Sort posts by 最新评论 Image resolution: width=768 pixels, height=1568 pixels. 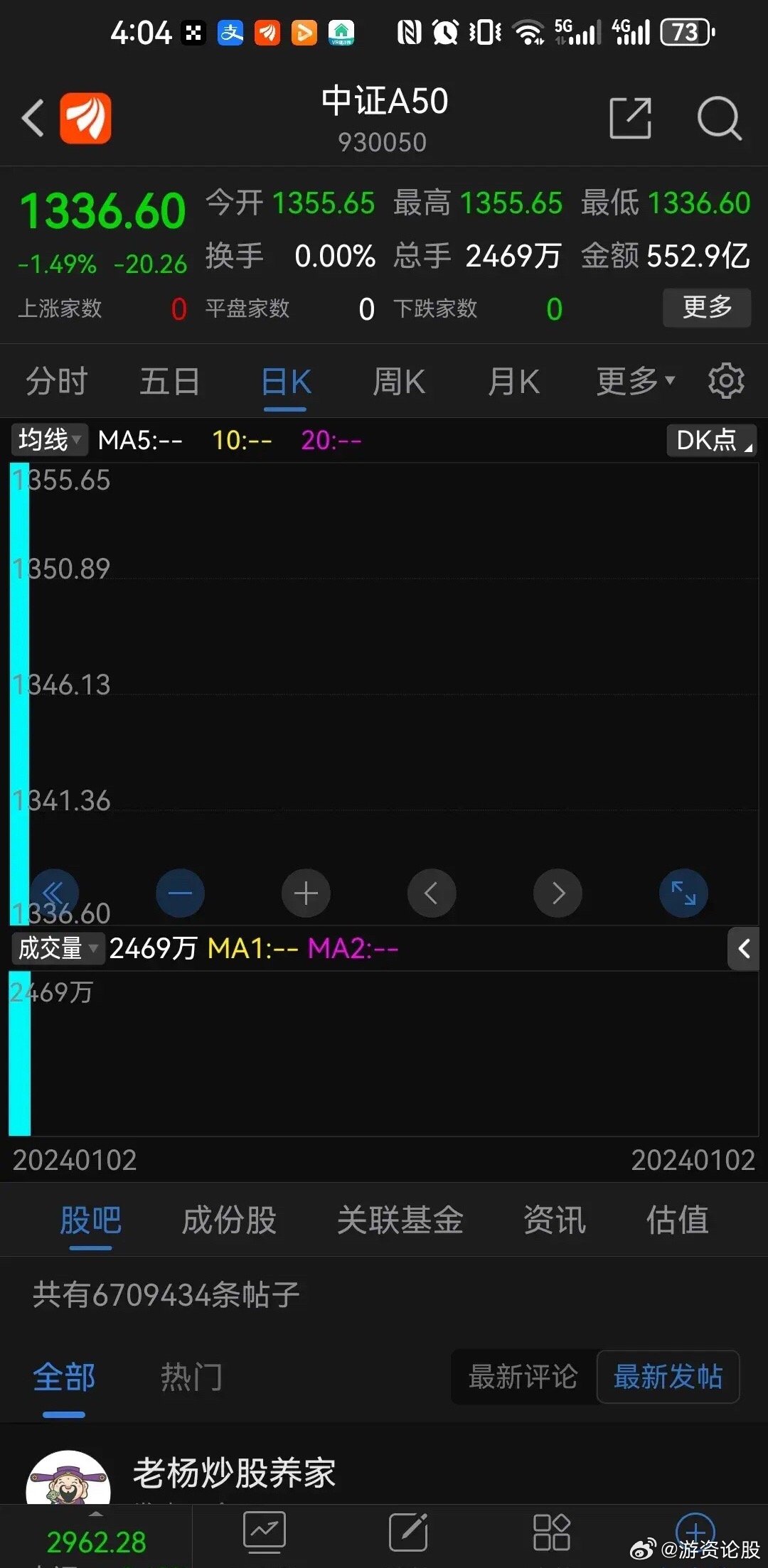(x=523, y=1377)
